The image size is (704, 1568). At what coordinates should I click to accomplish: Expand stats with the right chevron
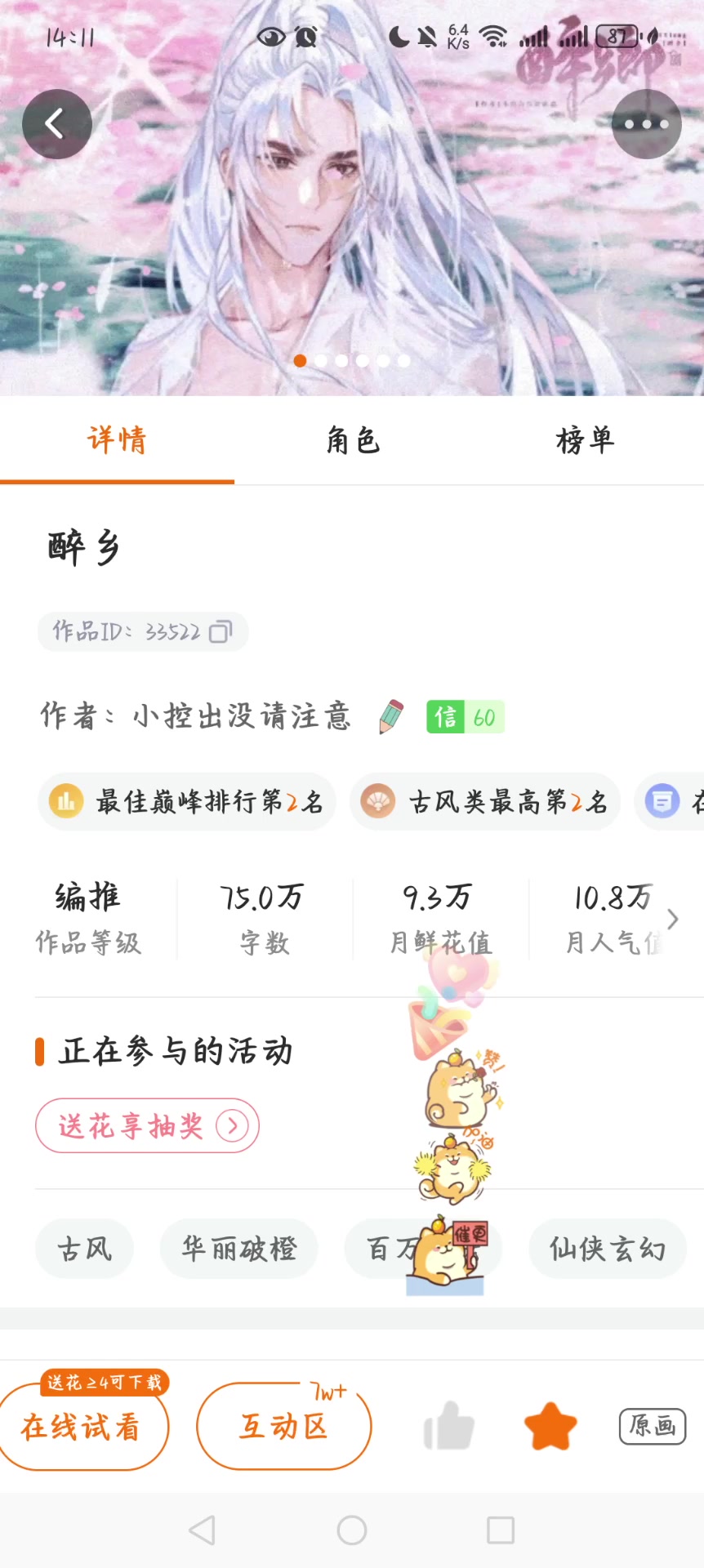[672, 920]
